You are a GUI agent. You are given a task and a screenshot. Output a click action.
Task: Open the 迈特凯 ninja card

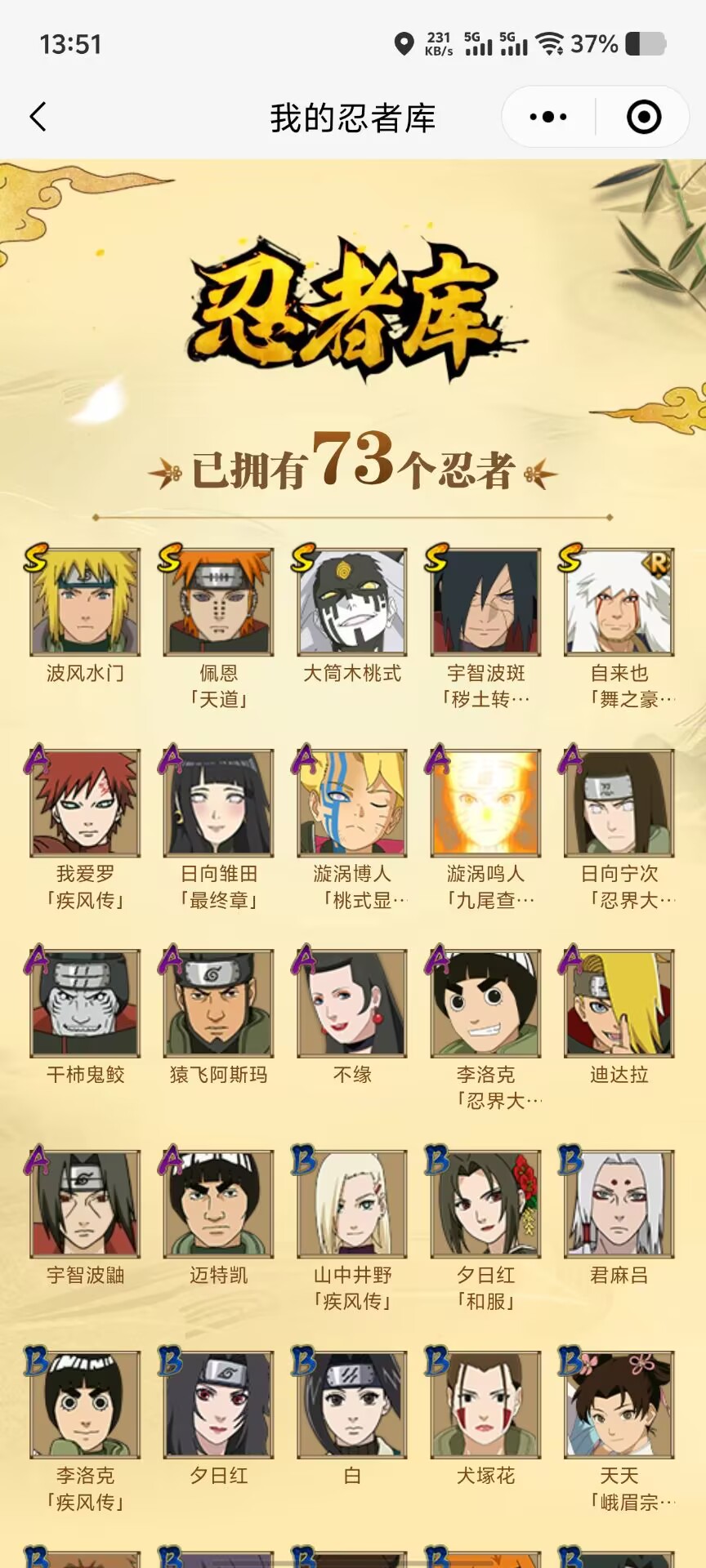point(218,1204)
